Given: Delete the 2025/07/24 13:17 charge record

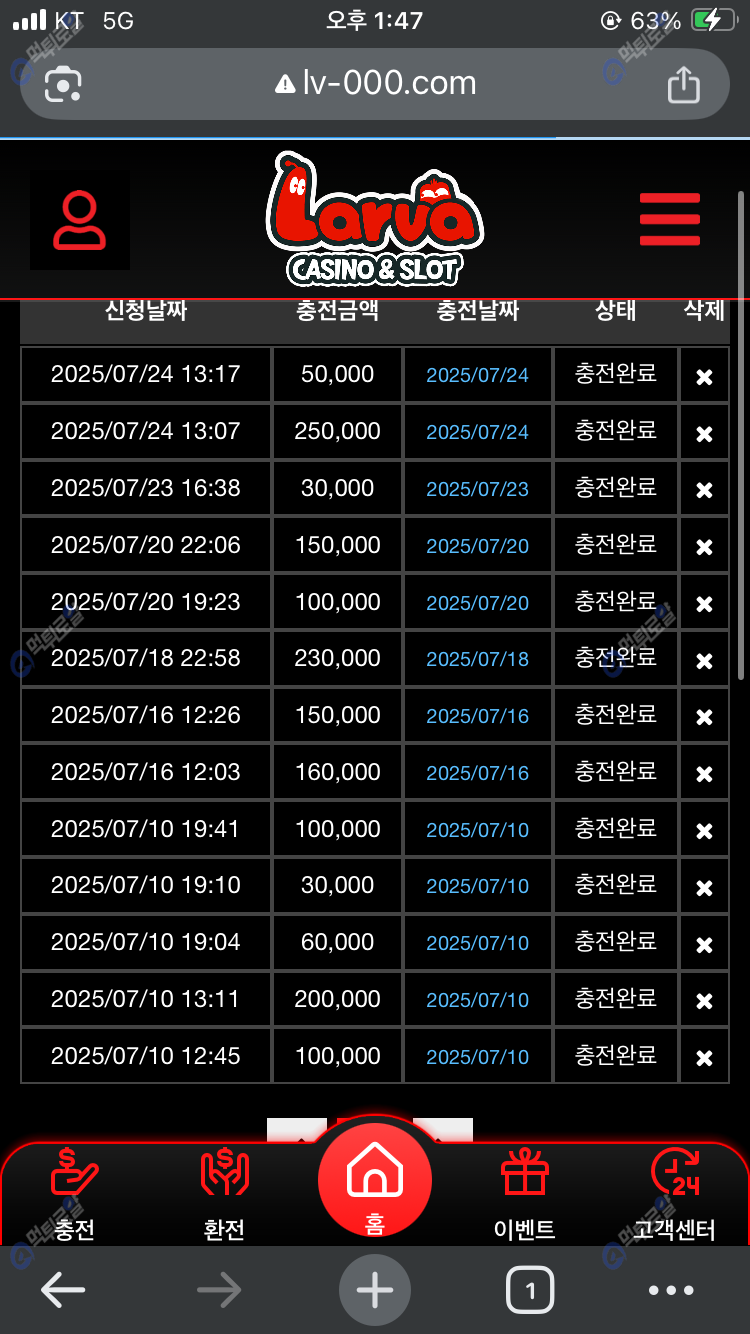Looking at the screenshot, I should coord(704,377).
